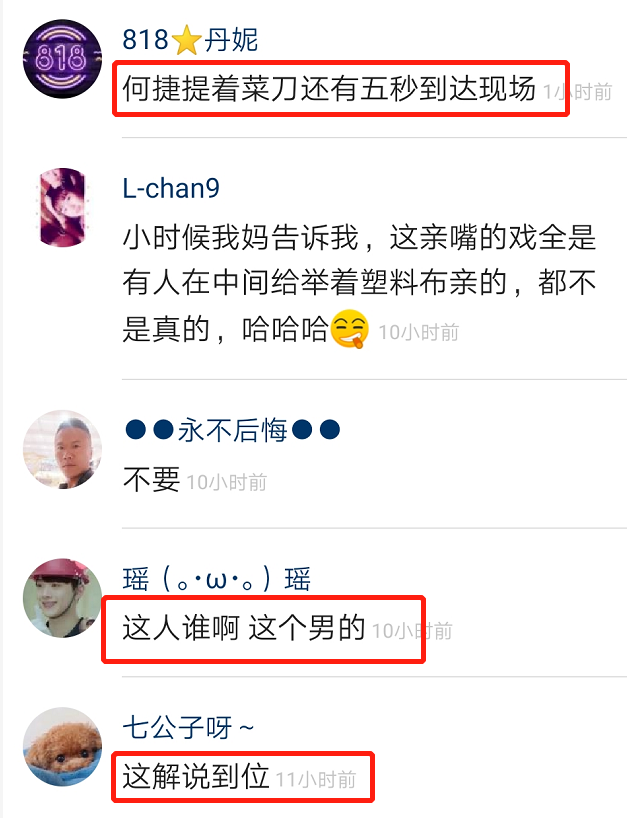The width and height of the screenshot is (627, 818).
Task: Tap the username 818丹妮
Action: [190, 40]
